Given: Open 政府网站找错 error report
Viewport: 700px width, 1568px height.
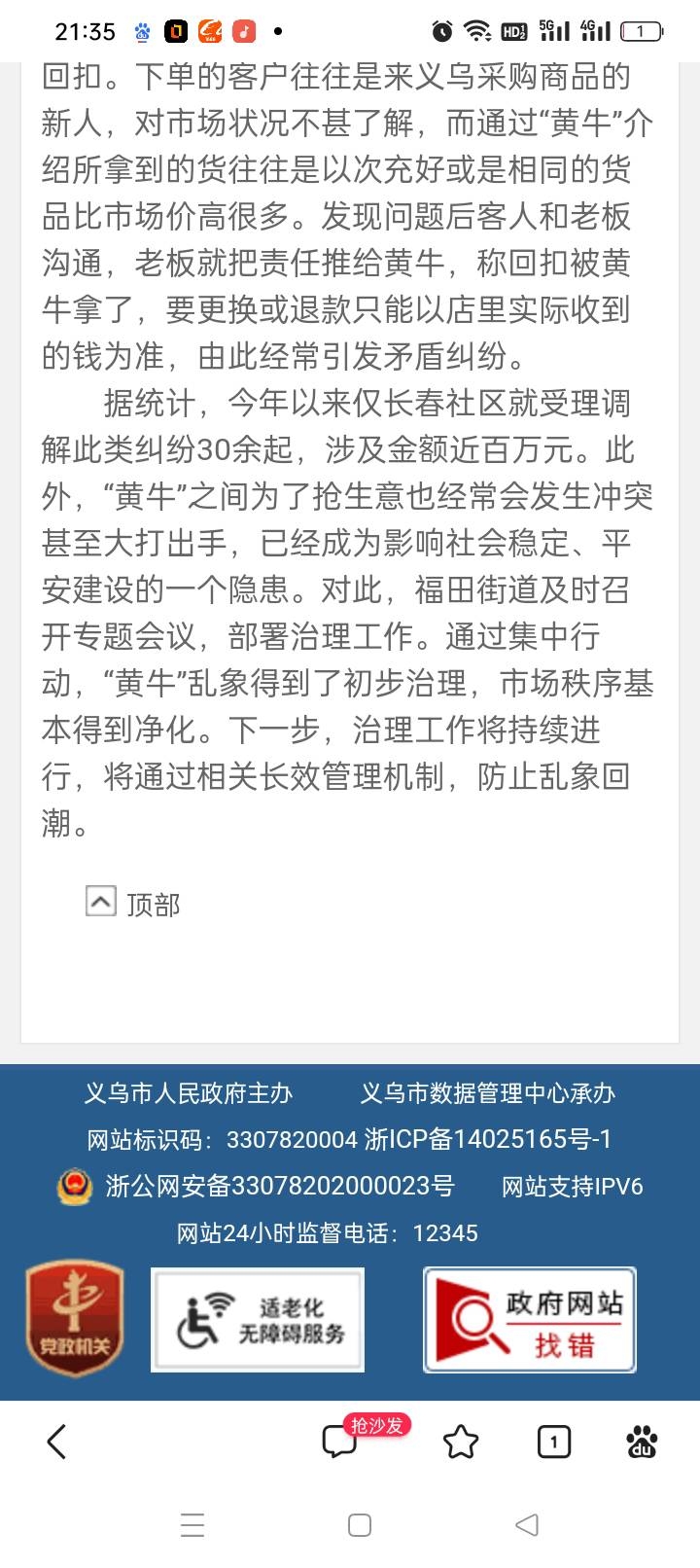Looking at the screenshot, I should click(x=530, y=1320).
